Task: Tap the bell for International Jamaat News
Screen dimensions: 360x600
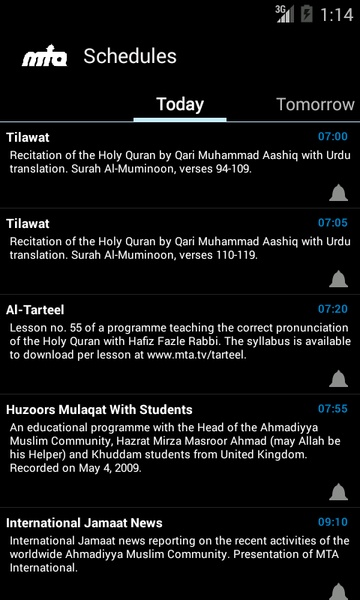Action: click(x=339, y=591)
